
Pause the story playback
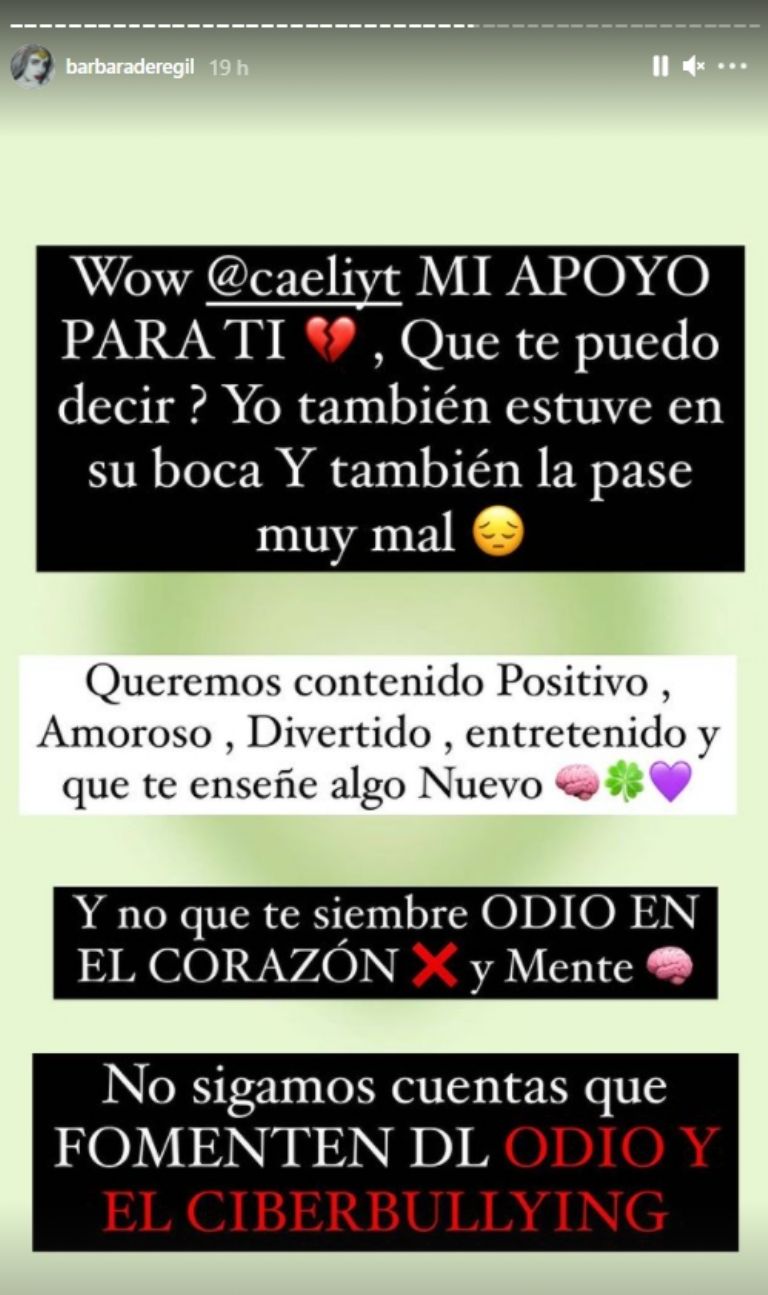pos(660,66)
